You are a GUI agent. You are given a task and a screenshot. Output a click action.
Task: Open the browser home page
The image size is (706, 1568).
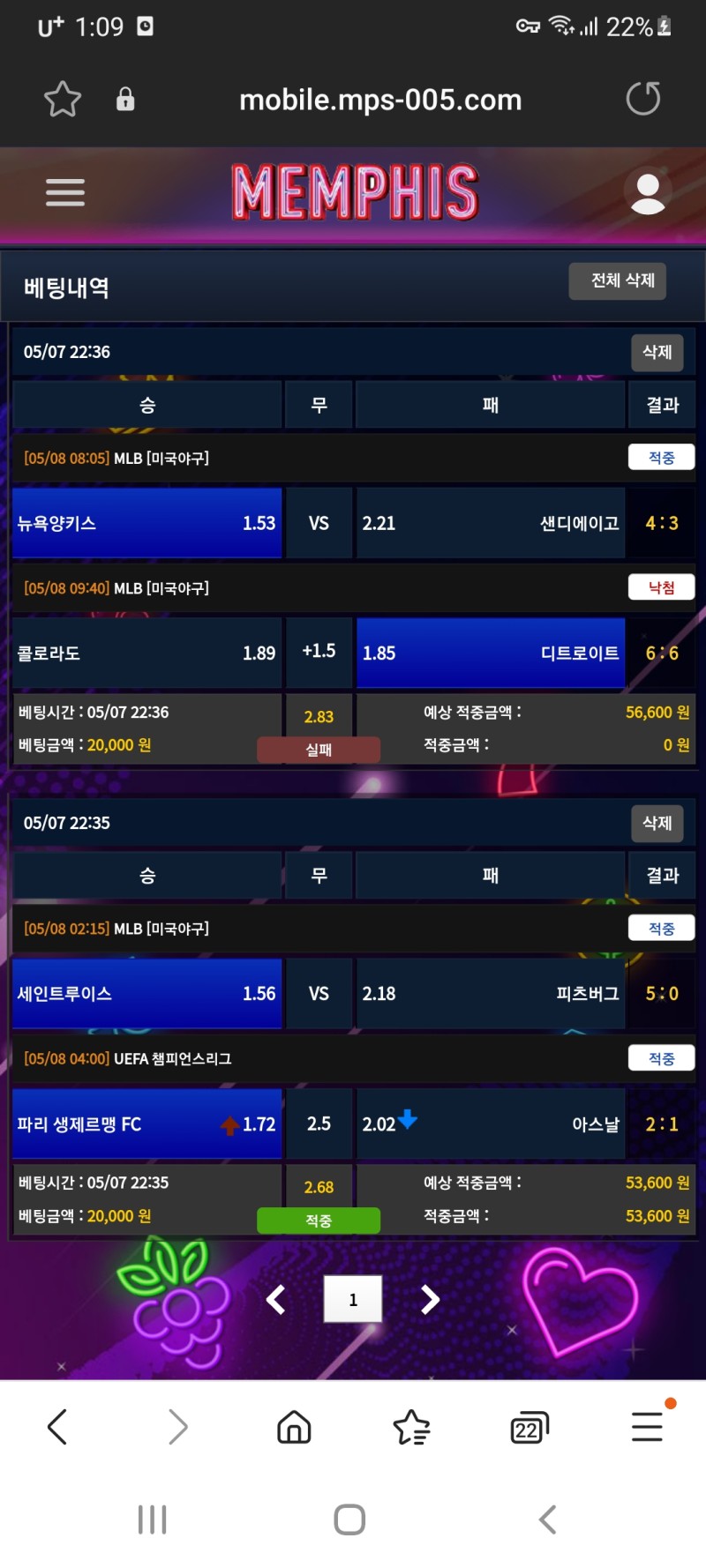tap(294, 1426)
